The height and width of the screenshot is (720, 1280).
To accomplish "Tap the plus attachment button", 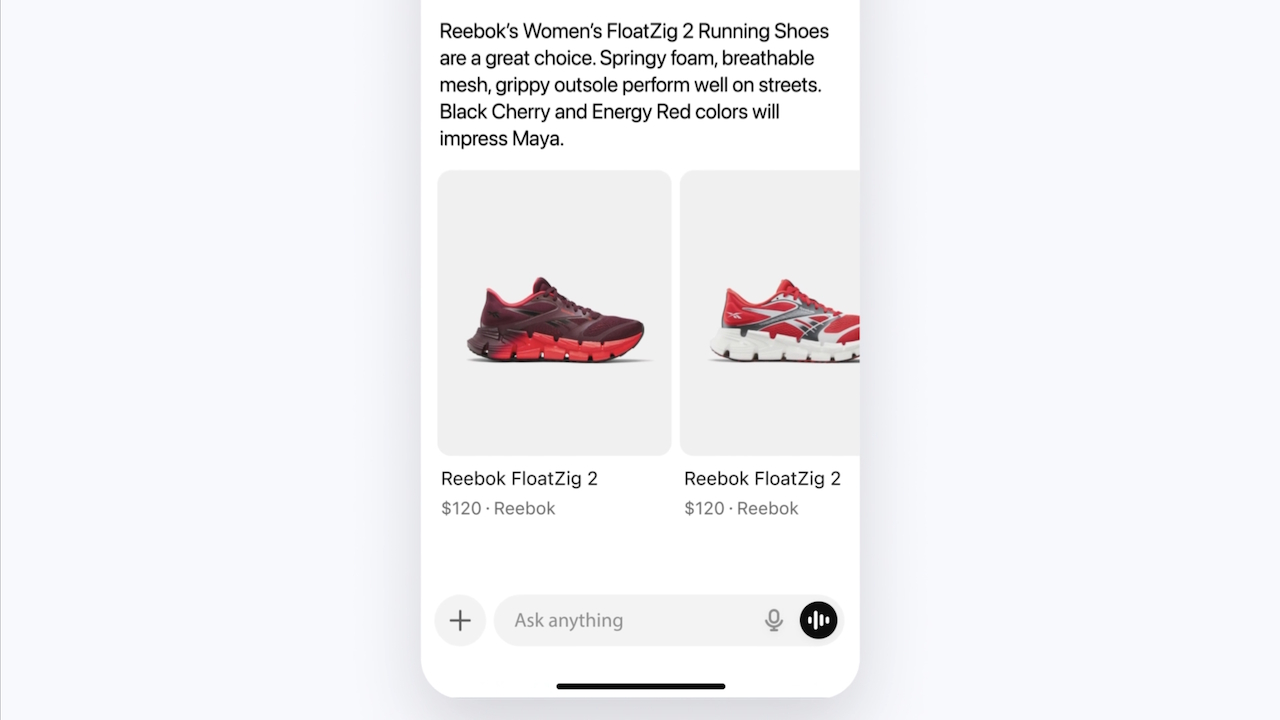I will tap(460, 621).
